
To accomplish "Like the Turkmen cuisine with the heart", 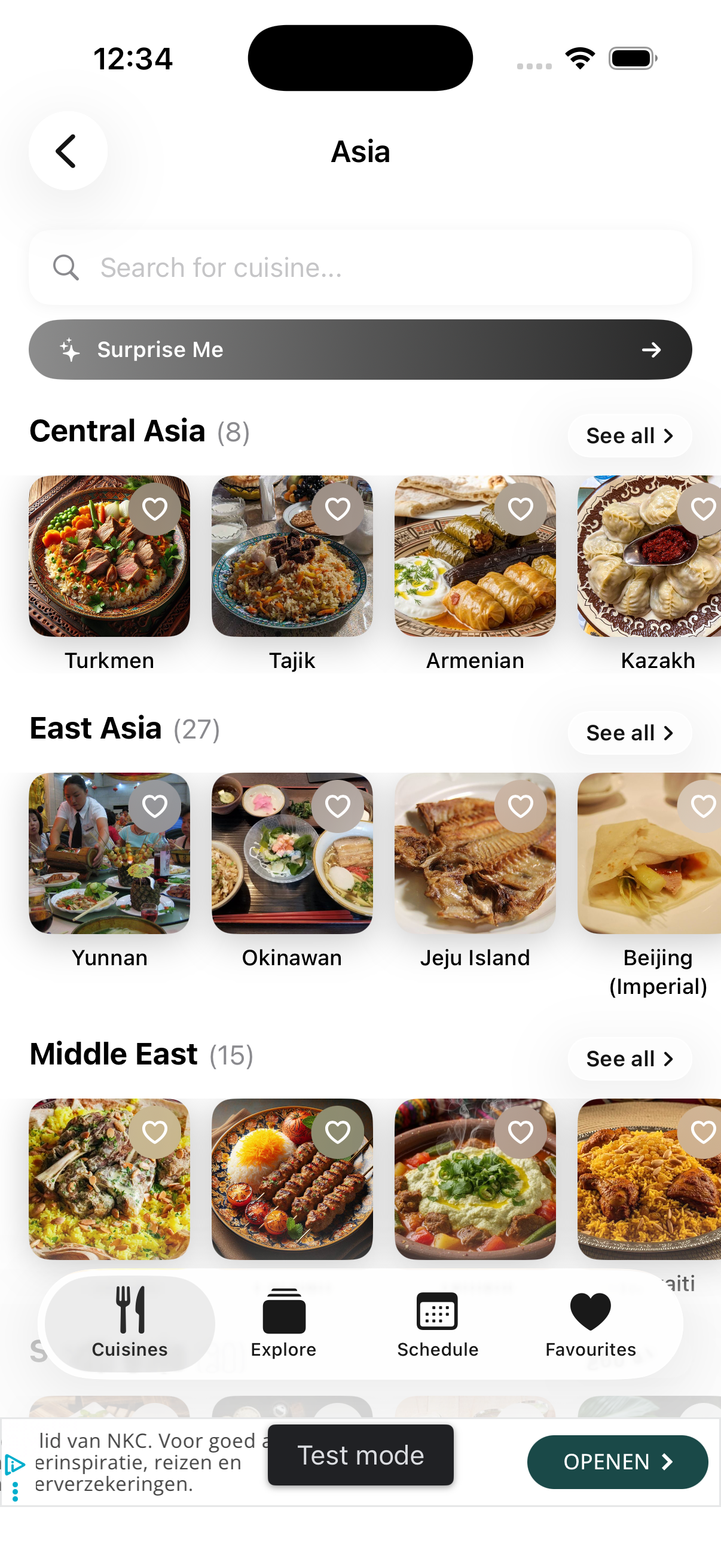I will tap(155, 509).
